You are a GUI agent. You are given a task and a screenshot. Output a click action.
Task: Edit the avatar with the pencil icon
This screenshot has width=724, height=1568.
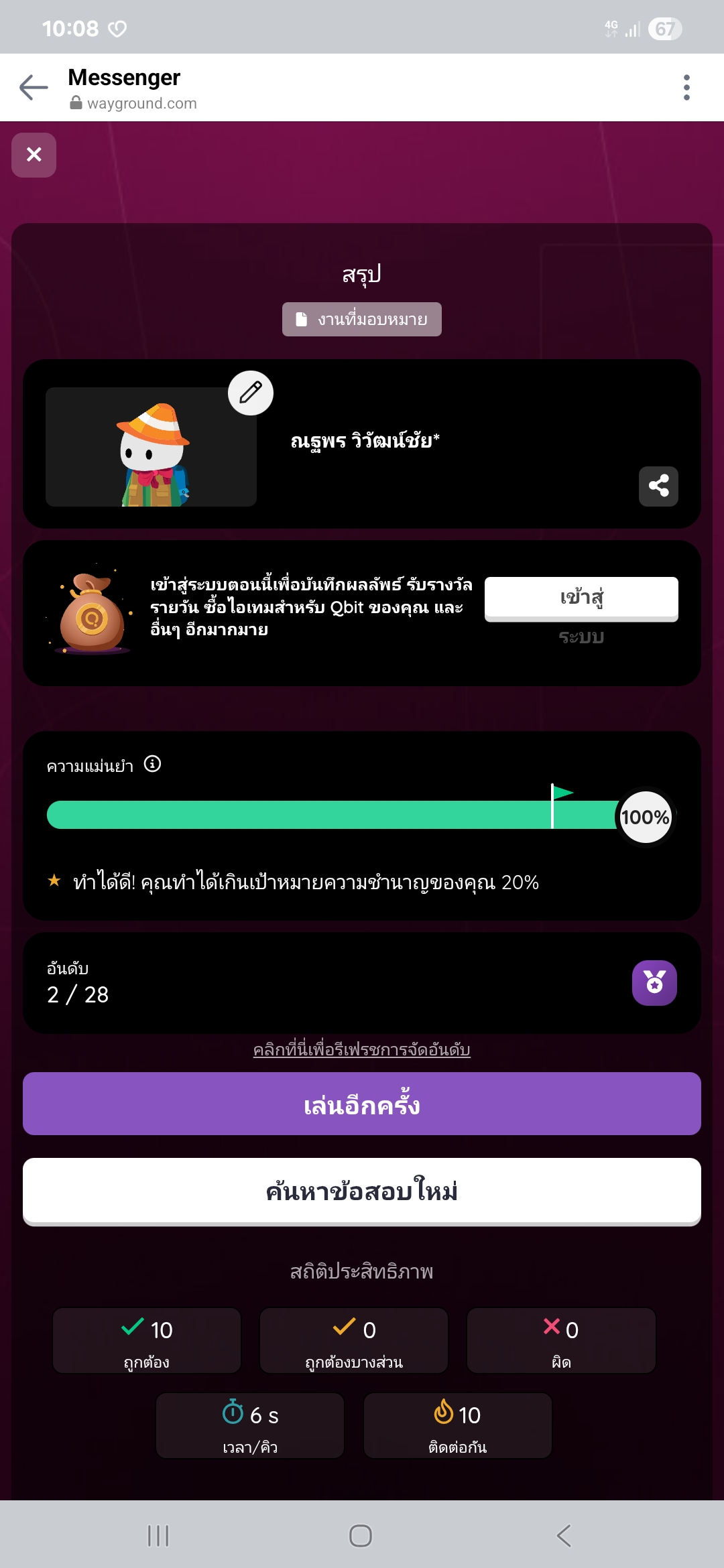click(x=251, y=393)
